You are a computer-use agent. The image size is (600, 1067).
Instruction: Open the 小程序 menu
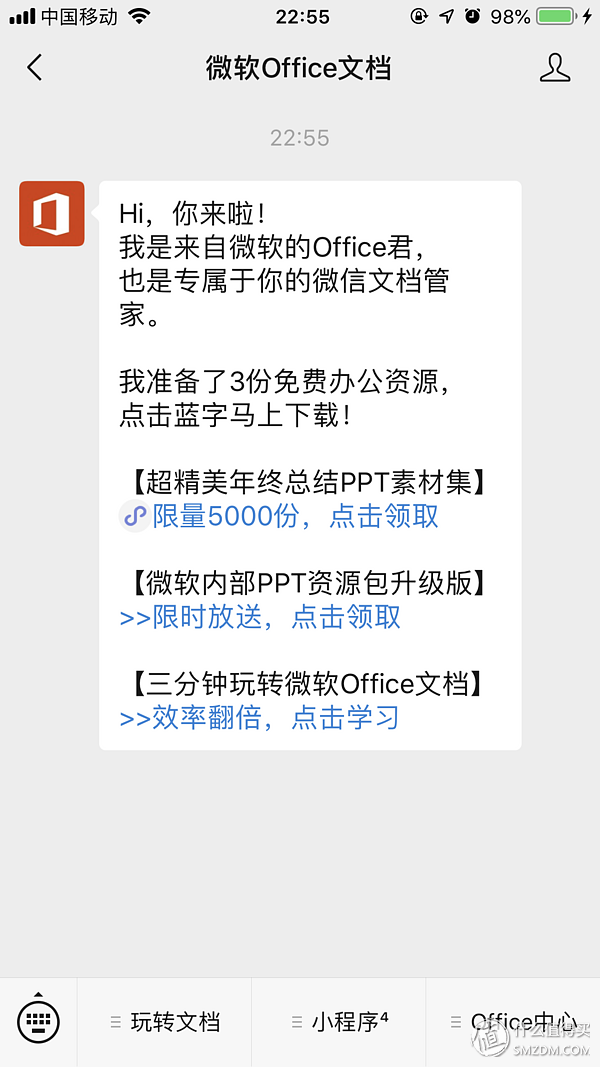click(339, 1022)
